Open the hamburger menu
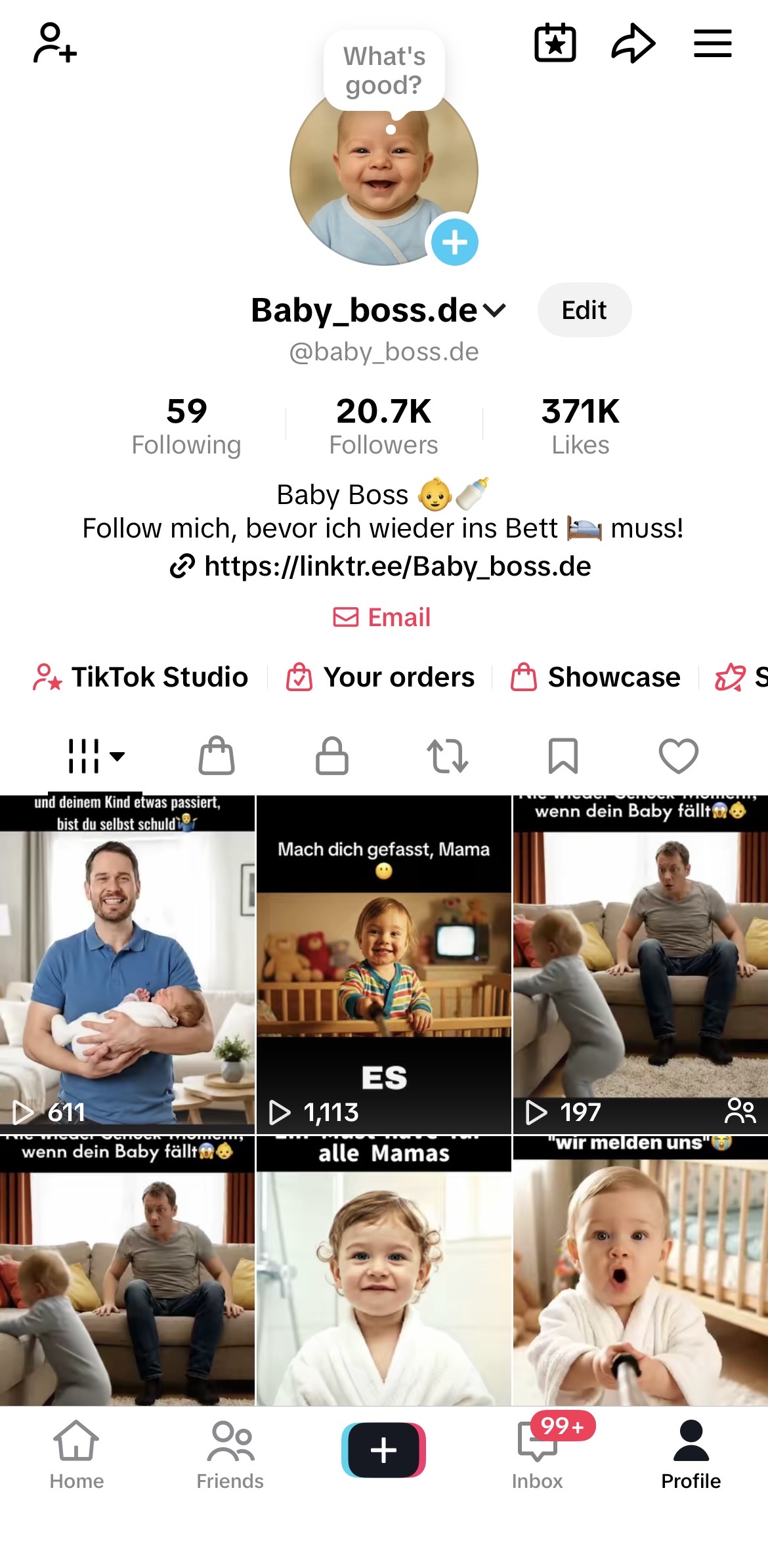Screen dimensions: 768x1568 [712, 43]
